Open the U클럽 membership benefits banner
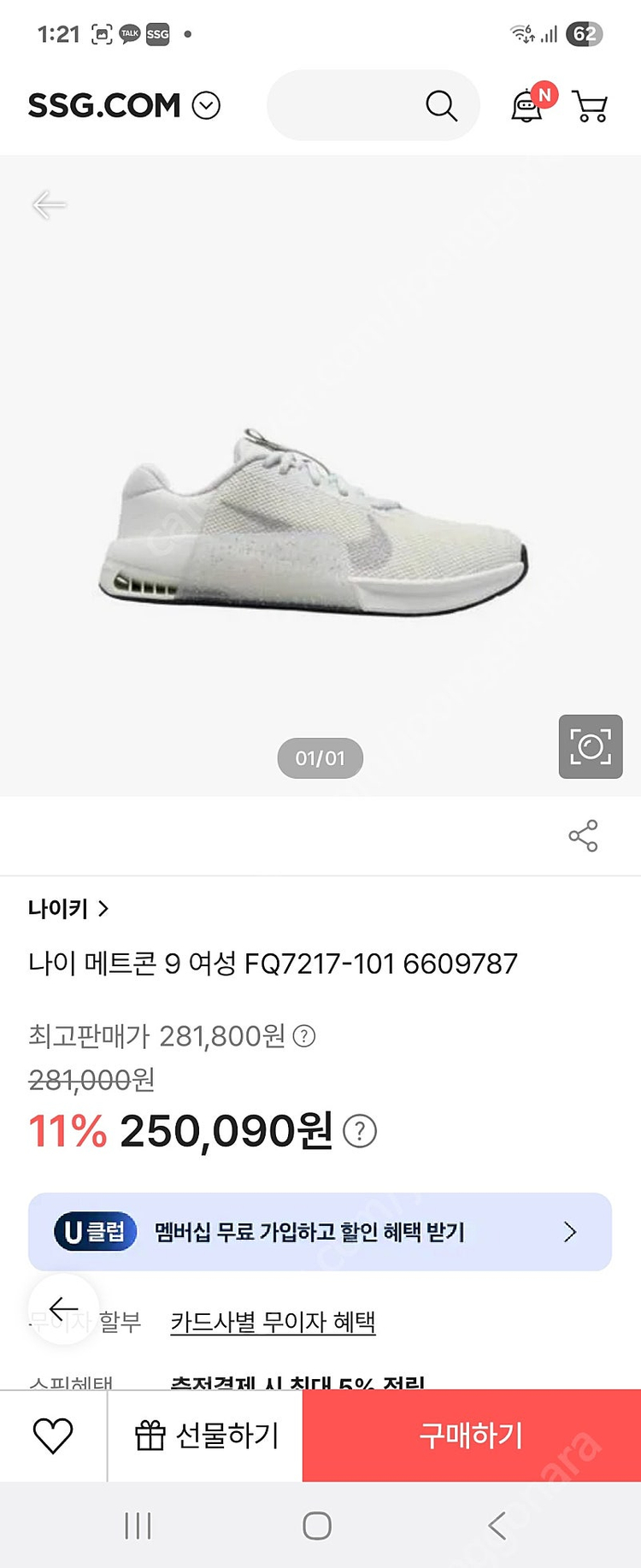 coord(320,1232)
